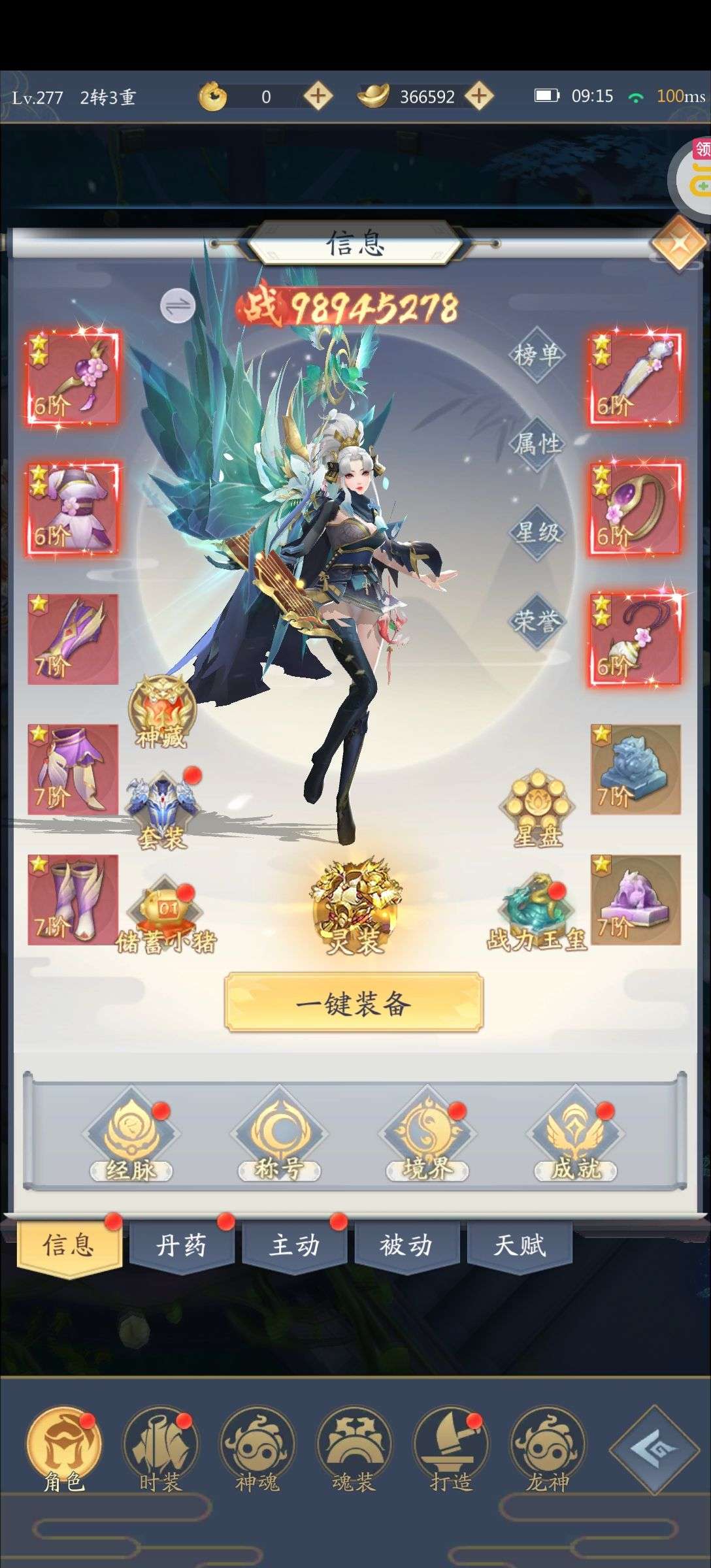Switch to the 丹药 tab

pyautogui.click(x=182, y=1246)
